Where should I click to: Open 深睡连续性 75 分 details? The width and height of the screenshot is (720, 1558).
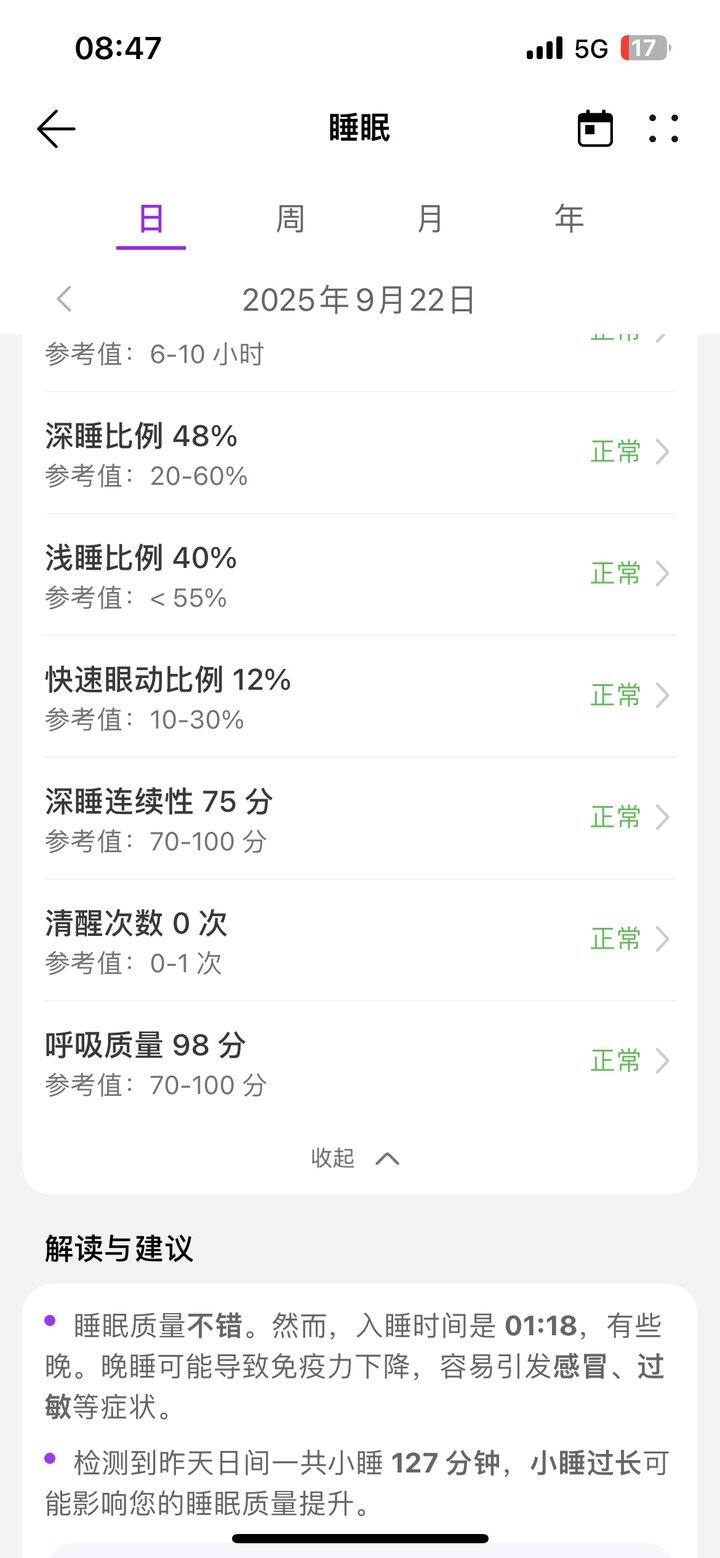coord(360,819)
